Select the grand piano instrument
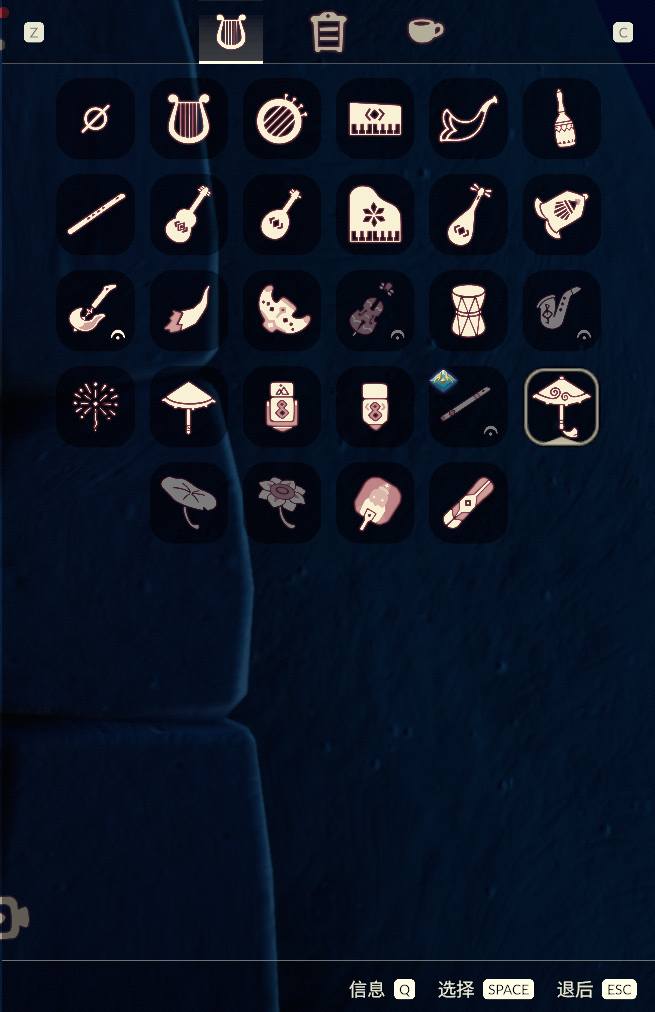 [x=375, y=215]
